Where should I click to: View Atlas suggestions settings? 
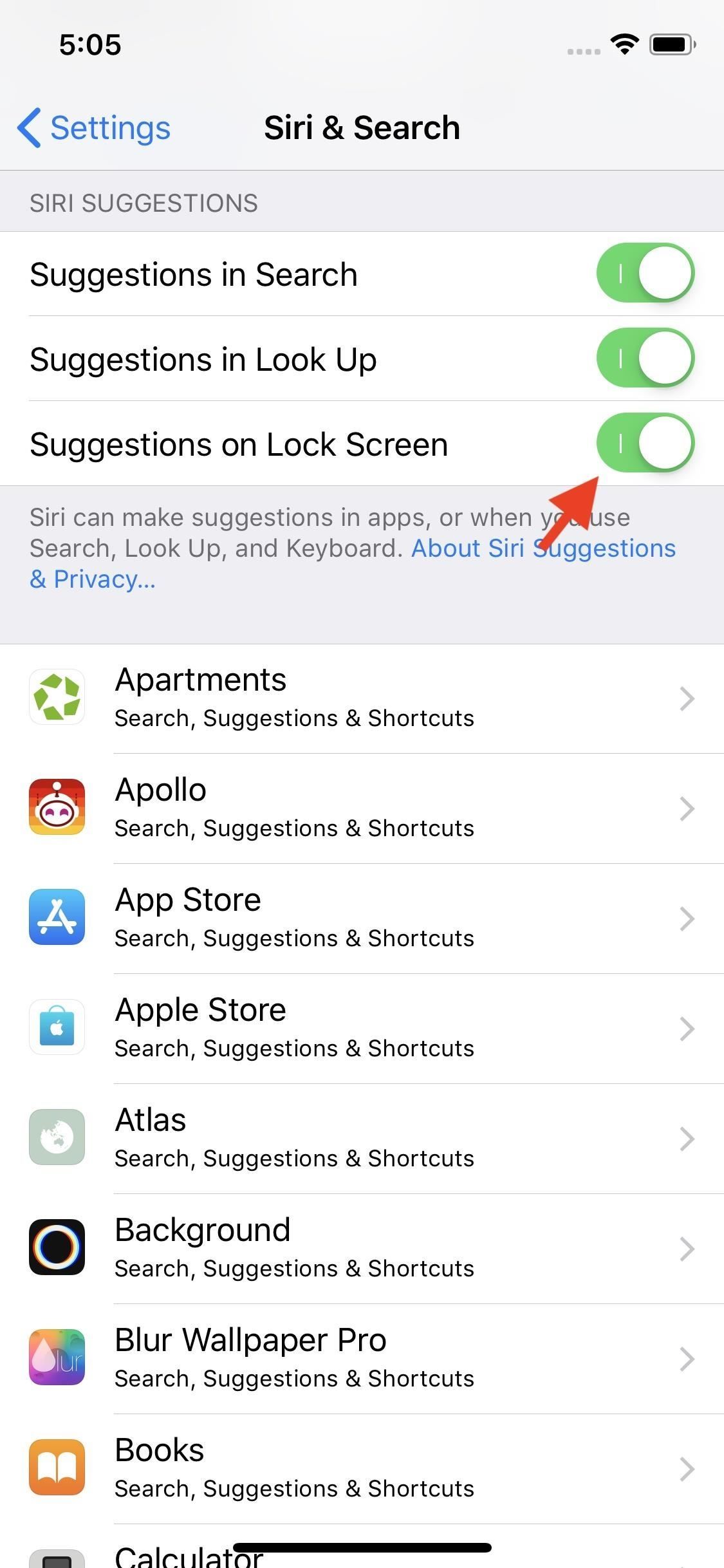(x=362, y=1138)
